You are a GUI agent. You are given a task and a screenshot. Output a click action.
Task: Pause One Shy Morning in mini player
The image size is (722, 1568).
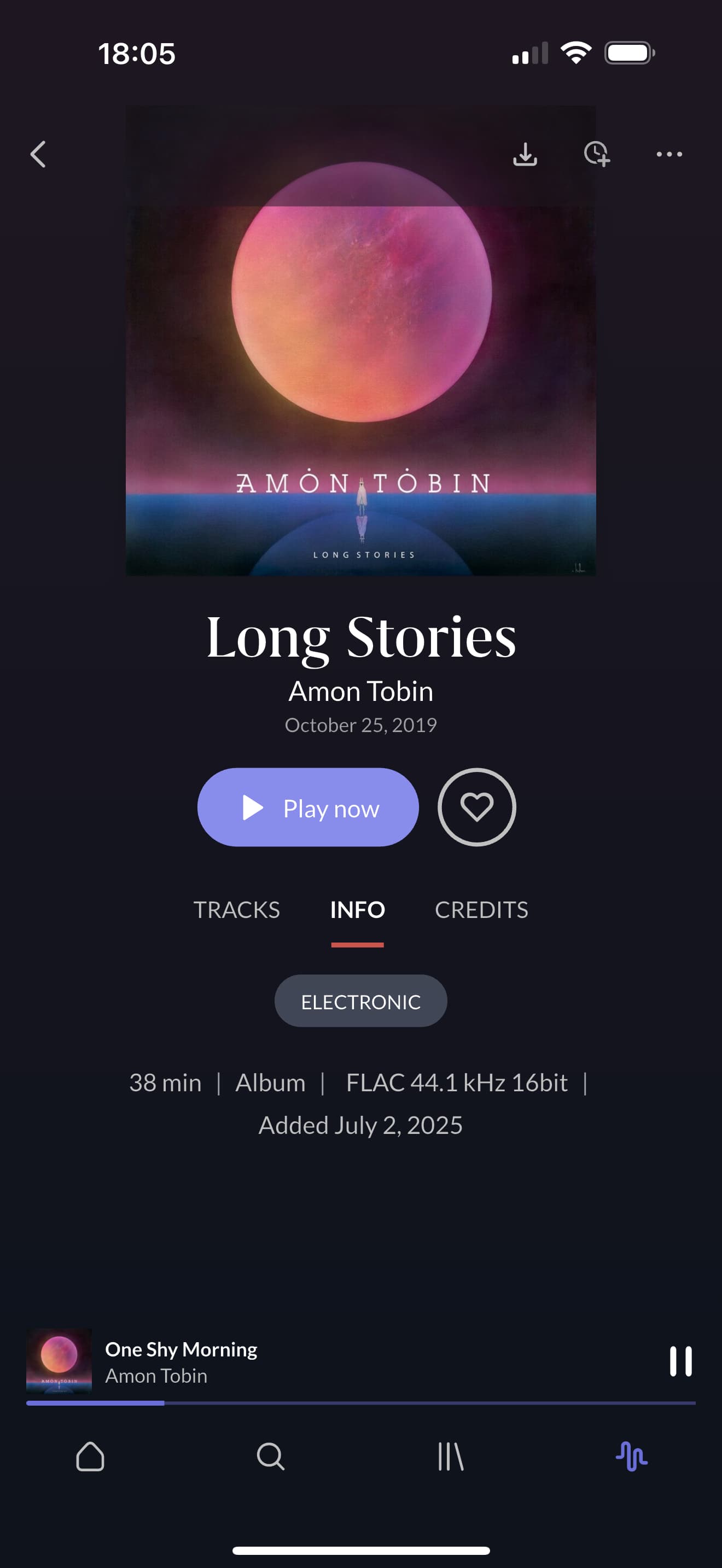click(x=680, y=1361)
